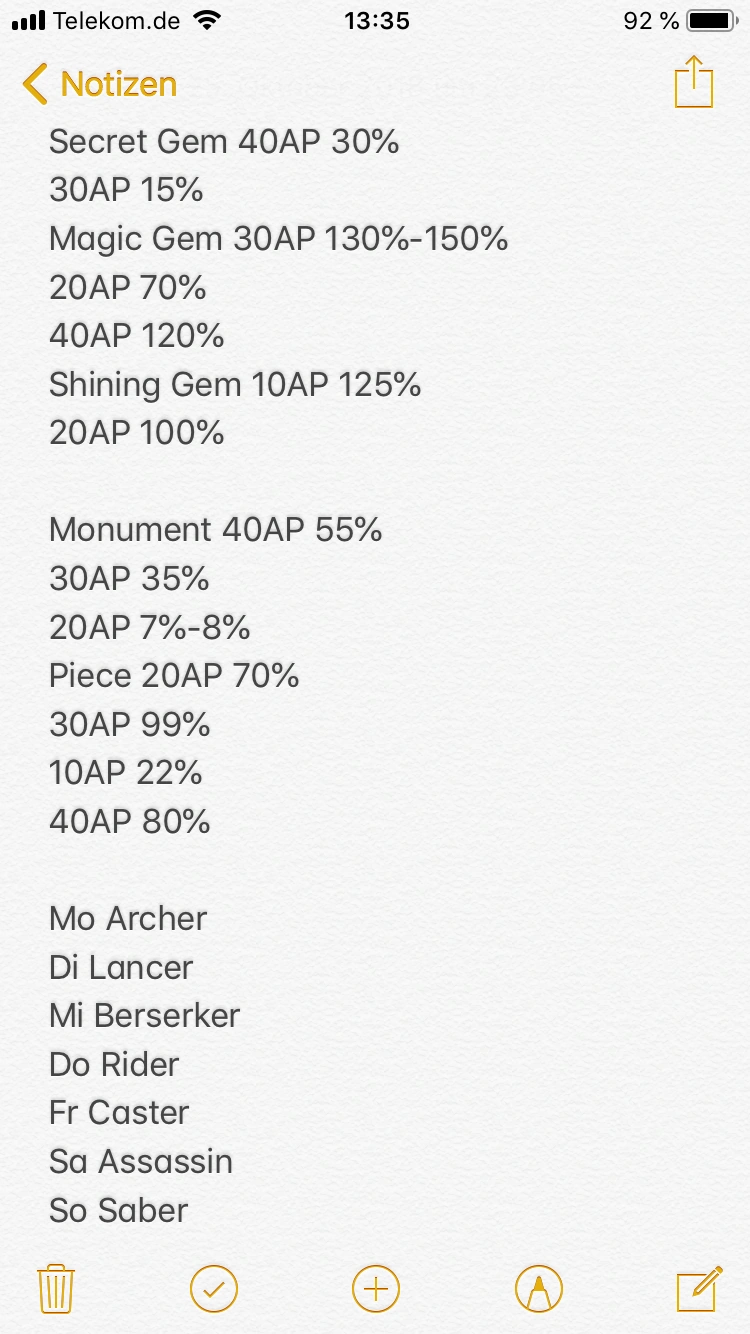
Task: Compose a new note
Action: tap(699, 1288)
